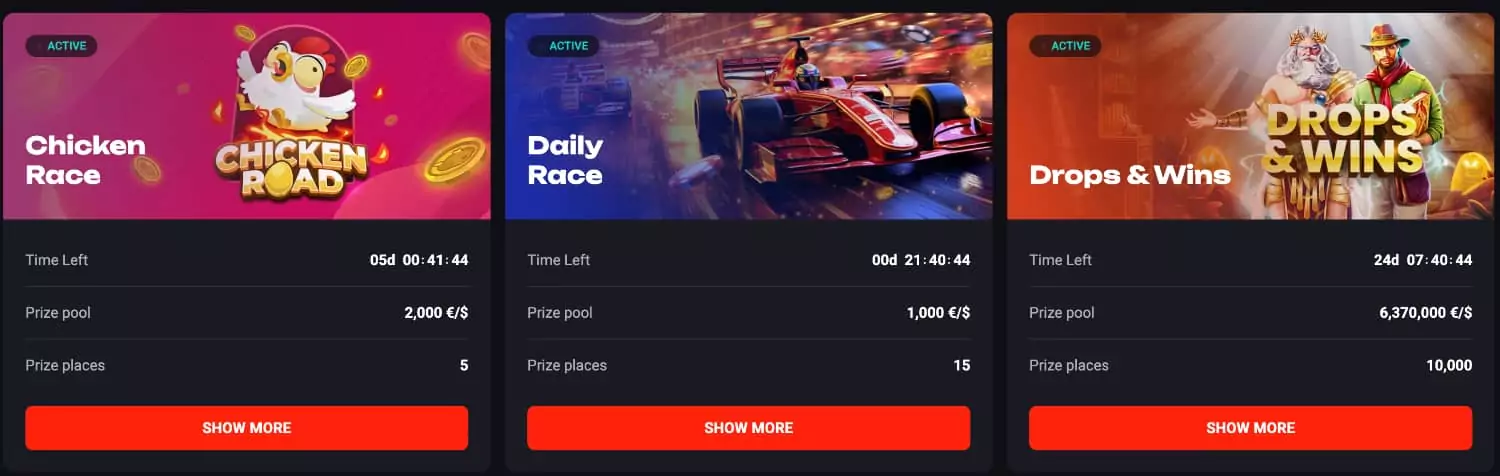Open the Drops & Wins banner card

point(1250,116)
